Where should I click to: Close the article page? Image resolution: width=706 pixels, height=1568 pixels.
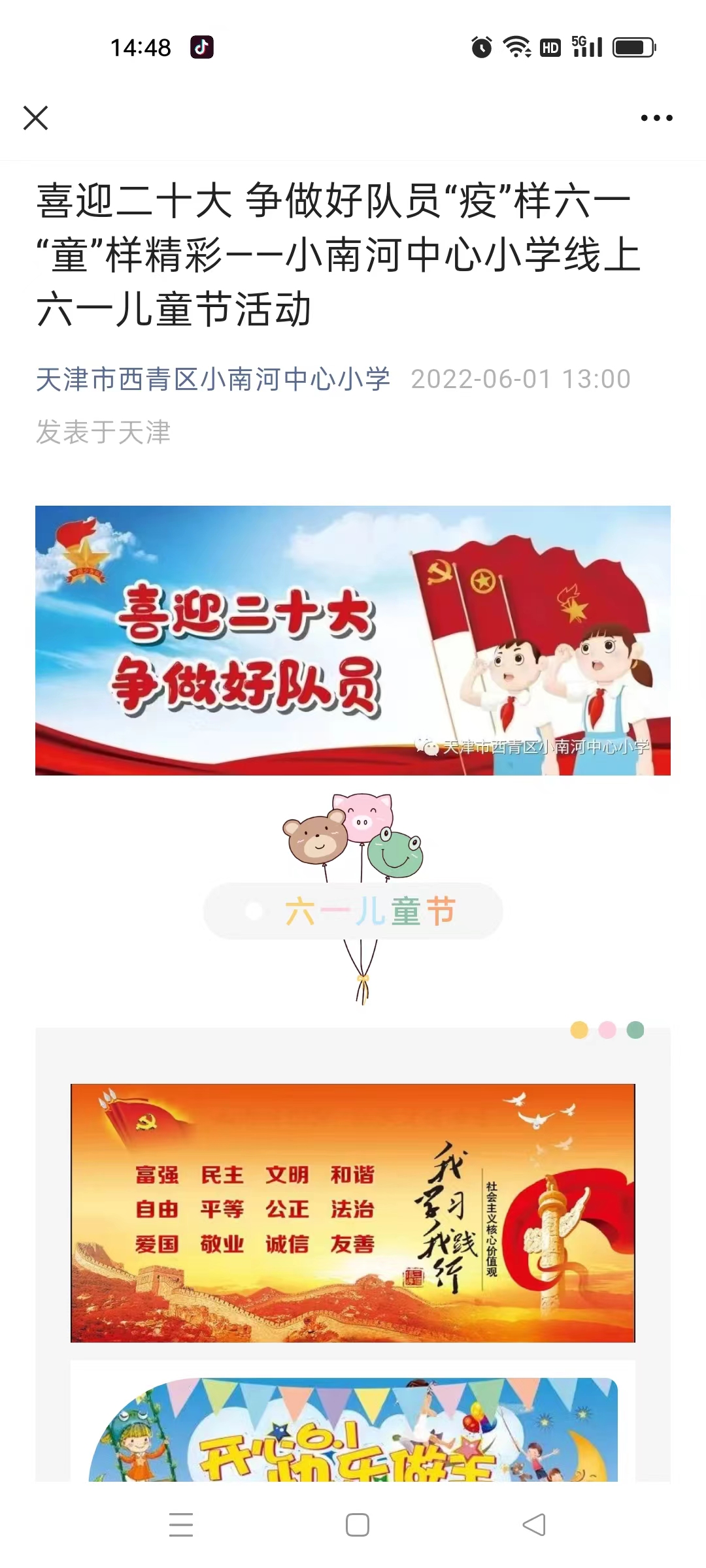36,118
